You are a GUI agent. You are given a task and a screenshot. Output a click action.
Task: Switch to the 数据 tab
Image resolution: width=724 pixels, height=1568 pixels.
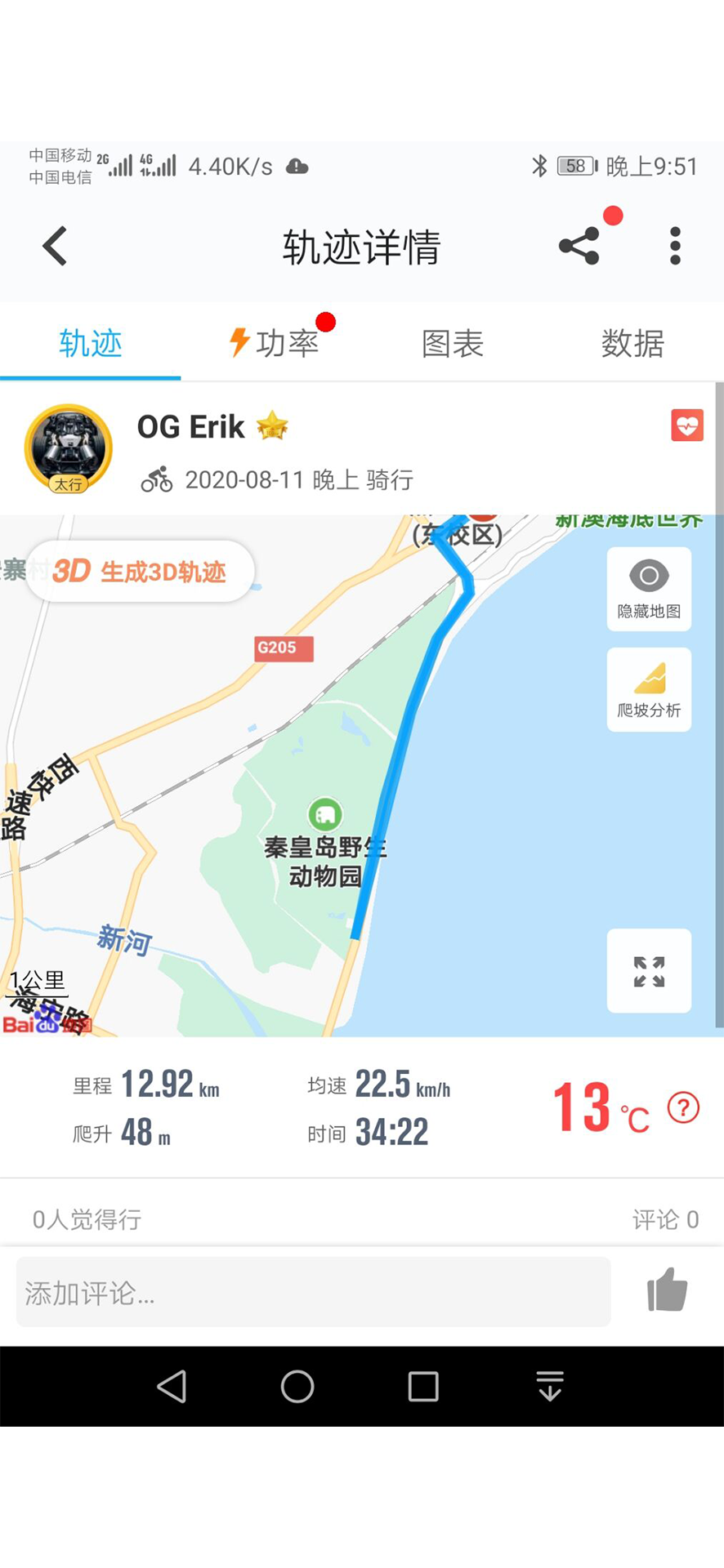click(x=632, y=343)
